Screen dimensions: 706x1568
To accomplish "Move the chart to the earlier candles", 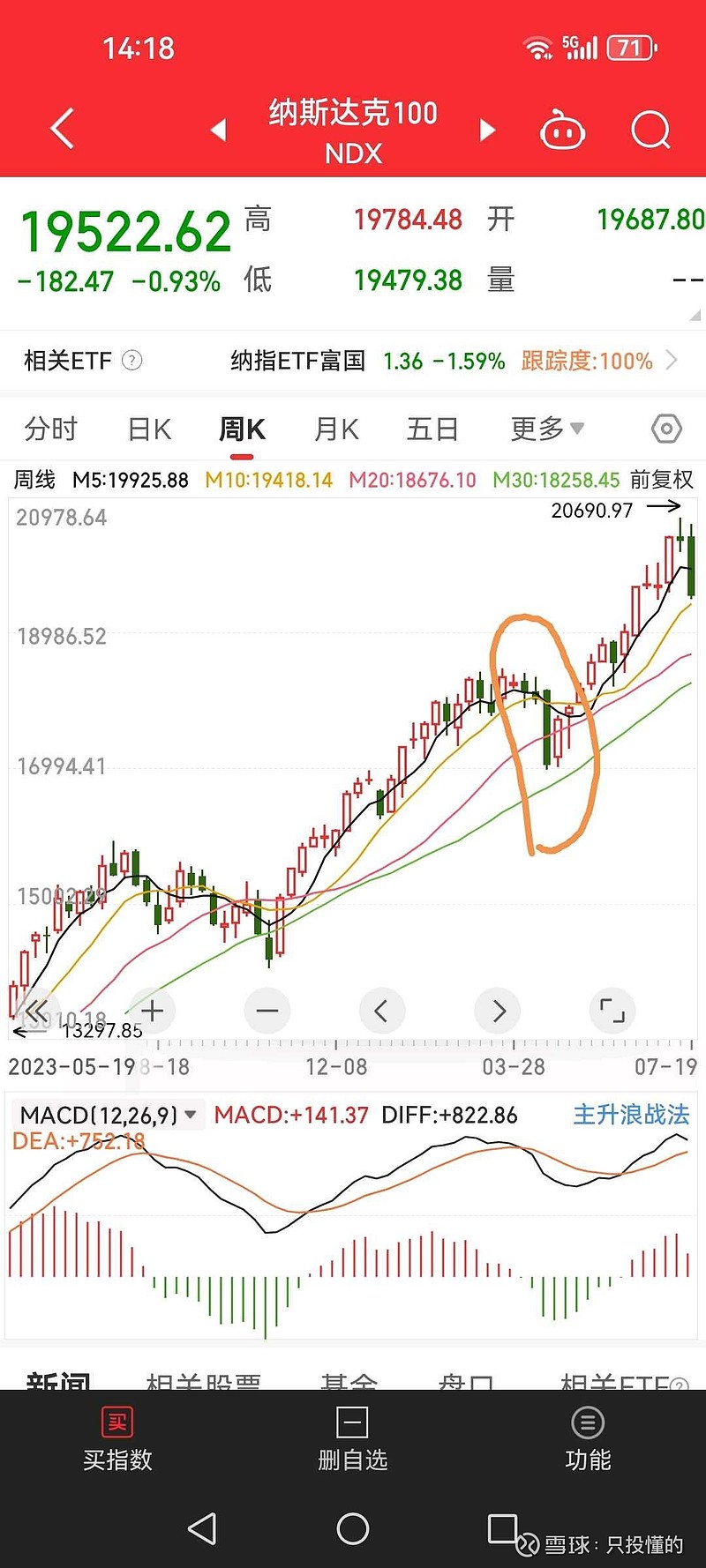I will (382, 1011).
